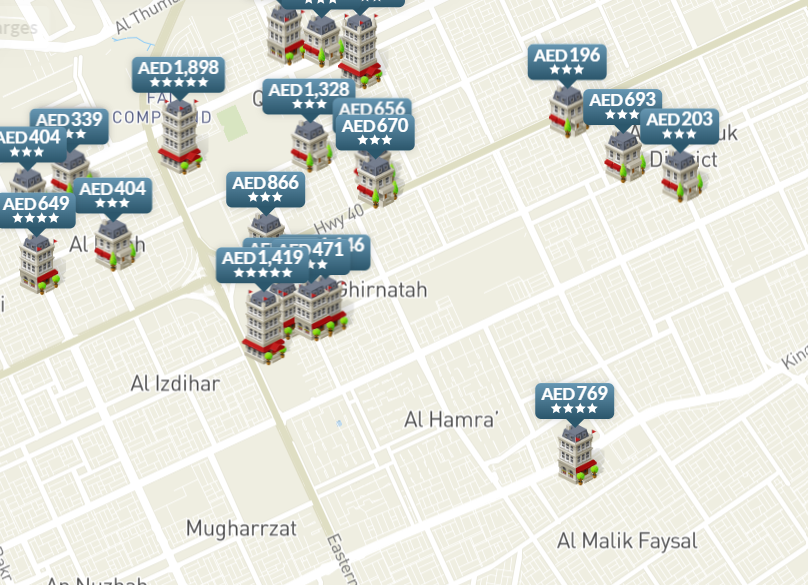Tap the AED 196 hotel marker
This screenshot has height=585, width=808.
[x=566, y=61]
